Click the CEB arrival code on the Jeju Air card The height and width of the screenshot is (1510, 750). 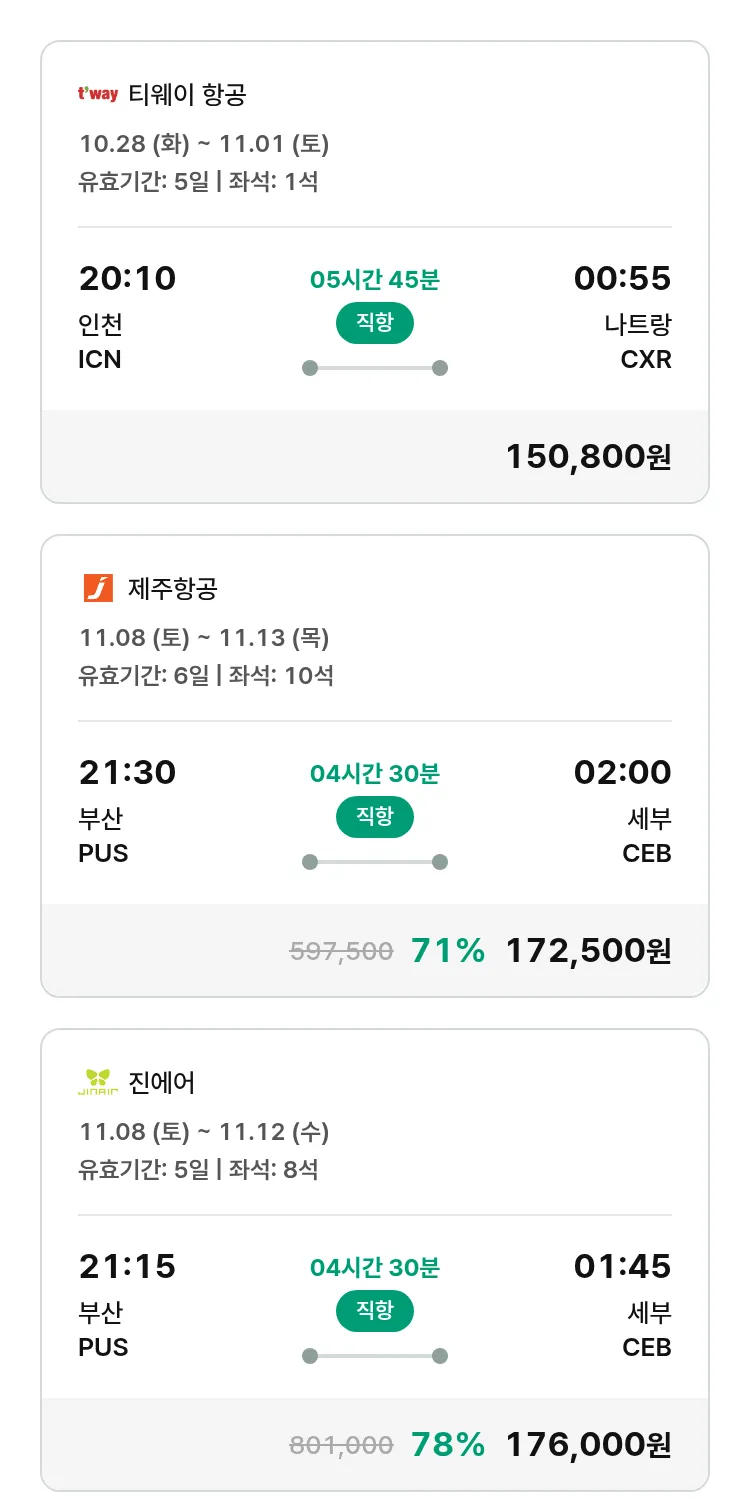(x=648, y=852)
